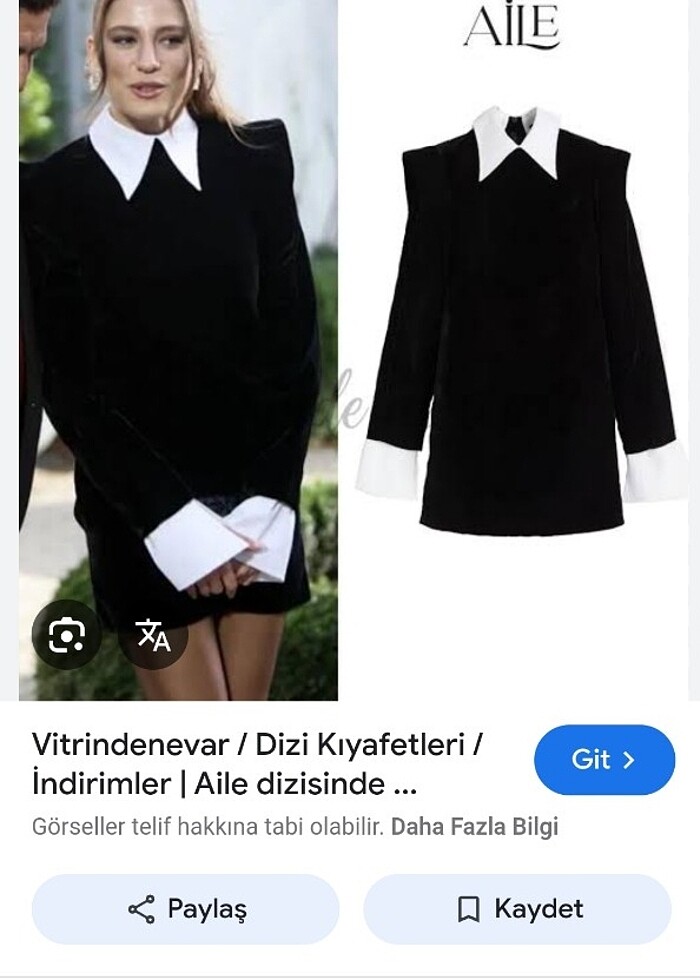The height and width of the screenshot is (980, 700).
Task: Share this image via Paylaş
Action: [x=186, y=909]
